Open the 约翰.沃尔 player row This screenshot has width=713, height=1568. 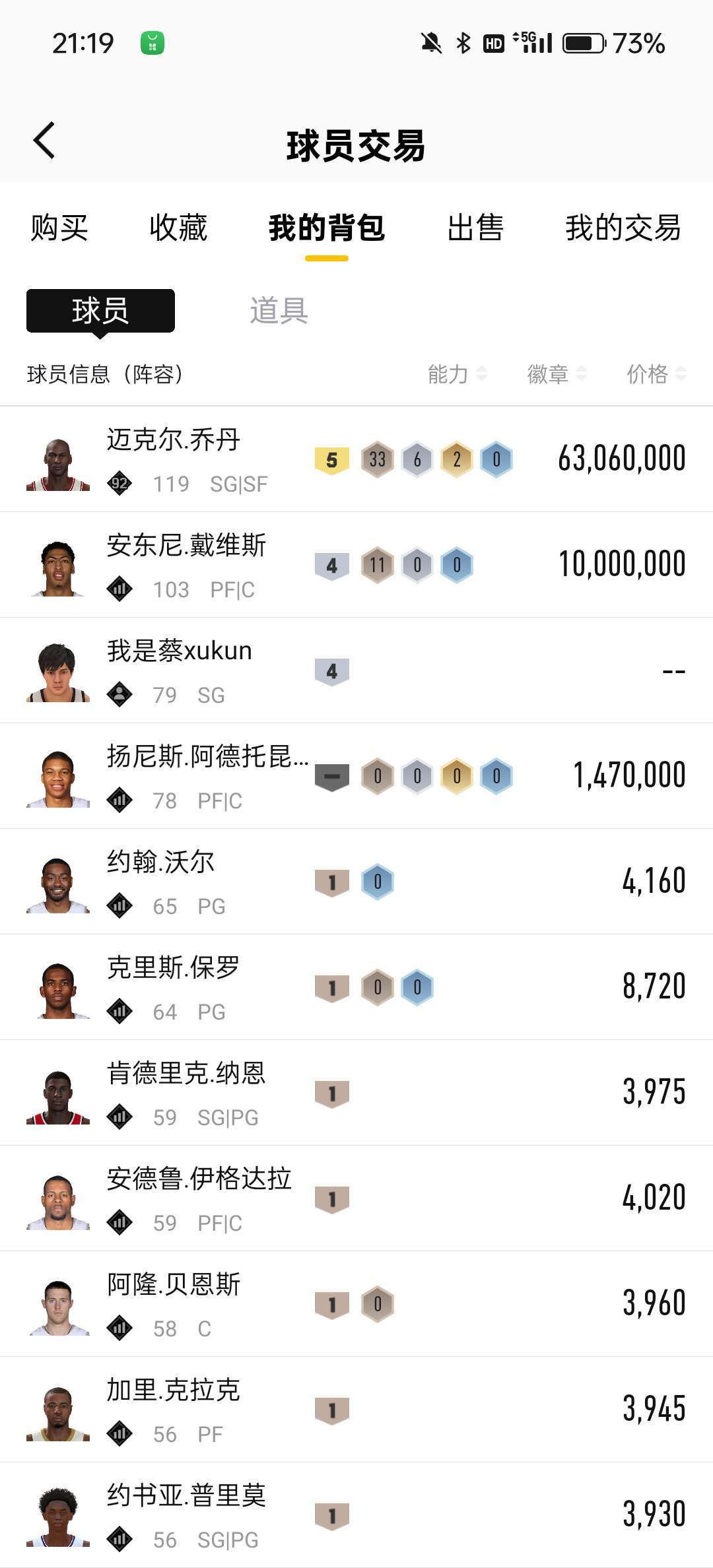click(356, 882)
